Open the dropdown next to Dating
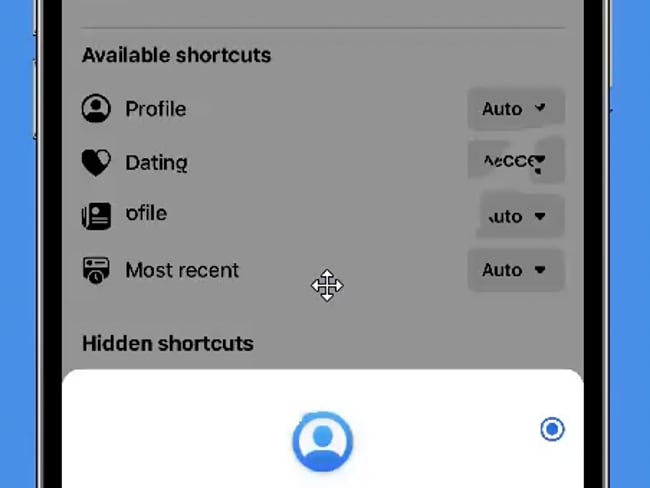Screen dimensions: 650x488 515,161
